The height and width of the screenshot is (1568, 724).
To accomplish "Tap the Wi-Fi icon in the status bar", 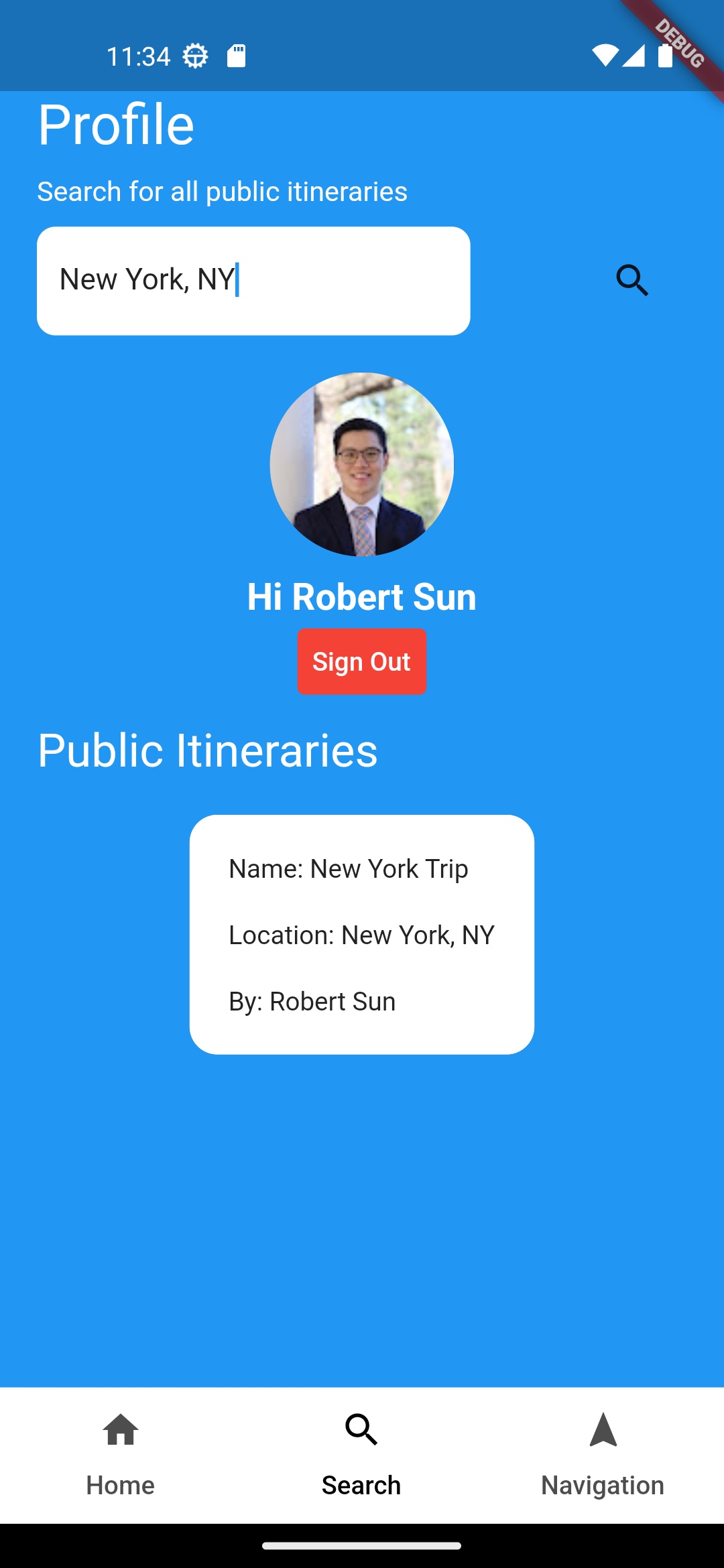I will [604, 56].
